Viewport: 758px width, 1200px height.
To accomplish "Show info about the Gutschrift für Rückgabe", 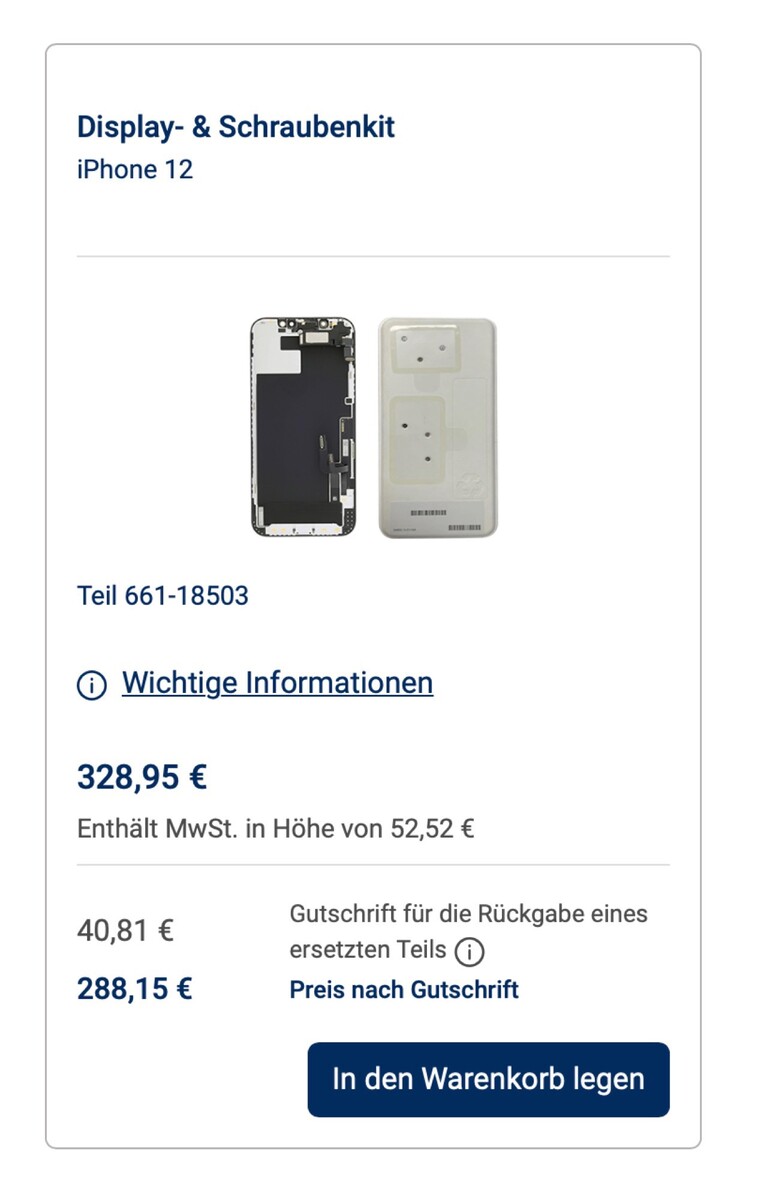I will pyautogui.click(x=469, y=952).
